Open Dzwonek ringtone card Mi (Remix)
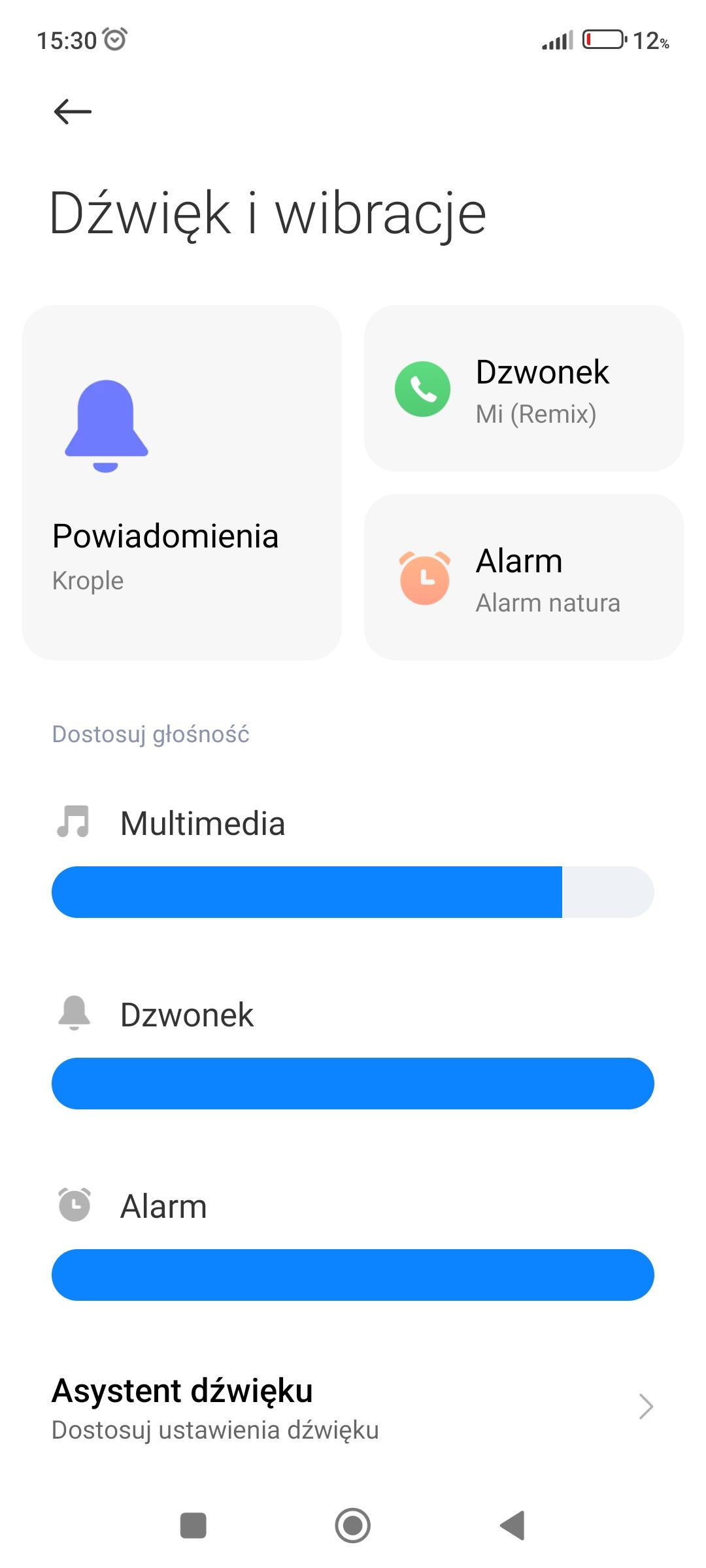The height and width of the screenshot is (1568, 706). point(523,389)
